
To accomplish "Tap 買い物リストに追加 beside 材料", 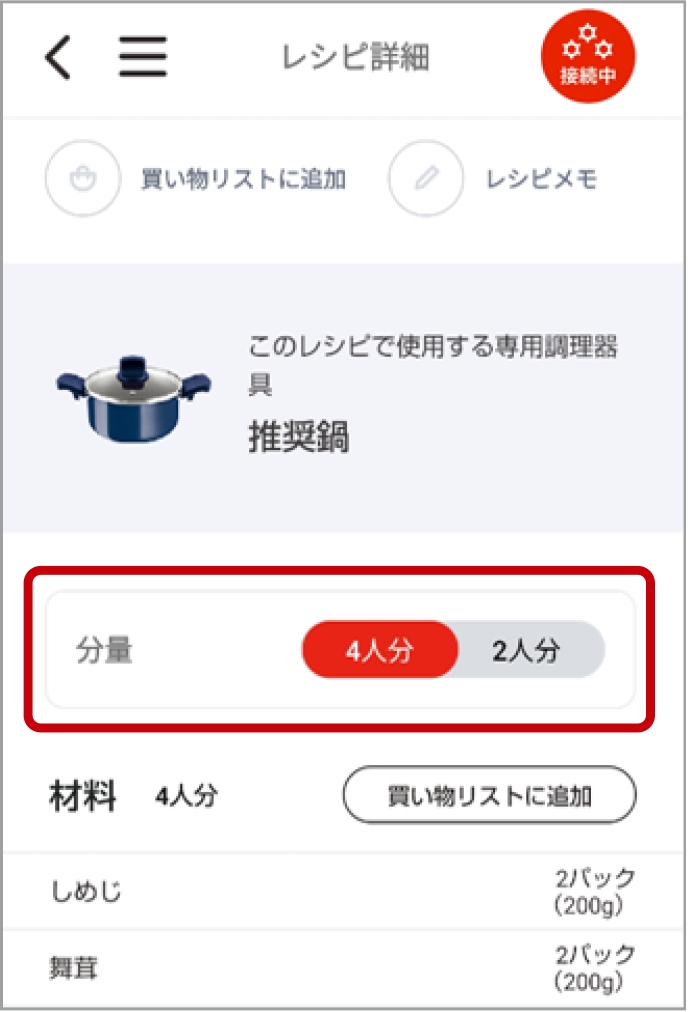I will pos(489,796).
